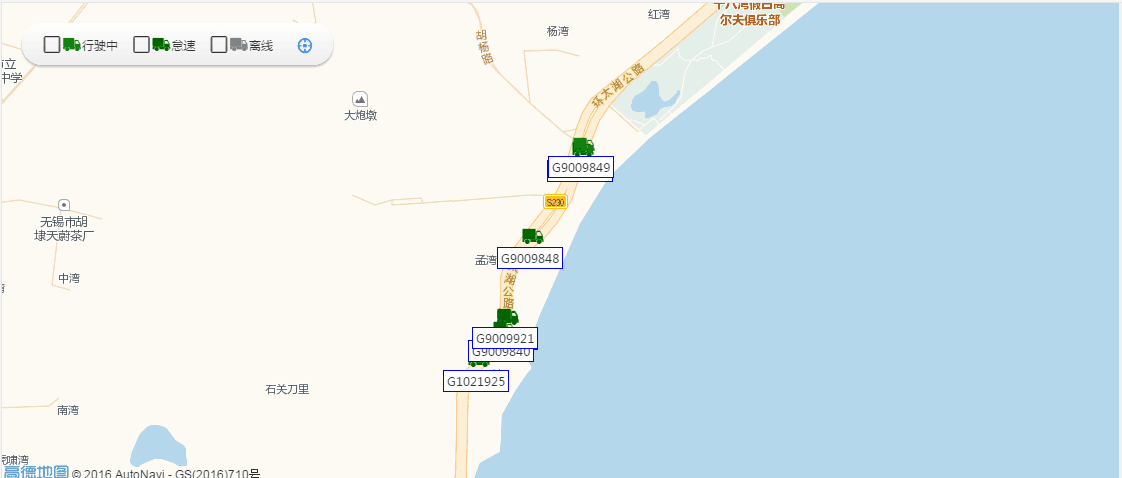This screenshot has height=478, width=1122.
Task: Select vehicle label G1021925
Action: click(x=476, y=381)
